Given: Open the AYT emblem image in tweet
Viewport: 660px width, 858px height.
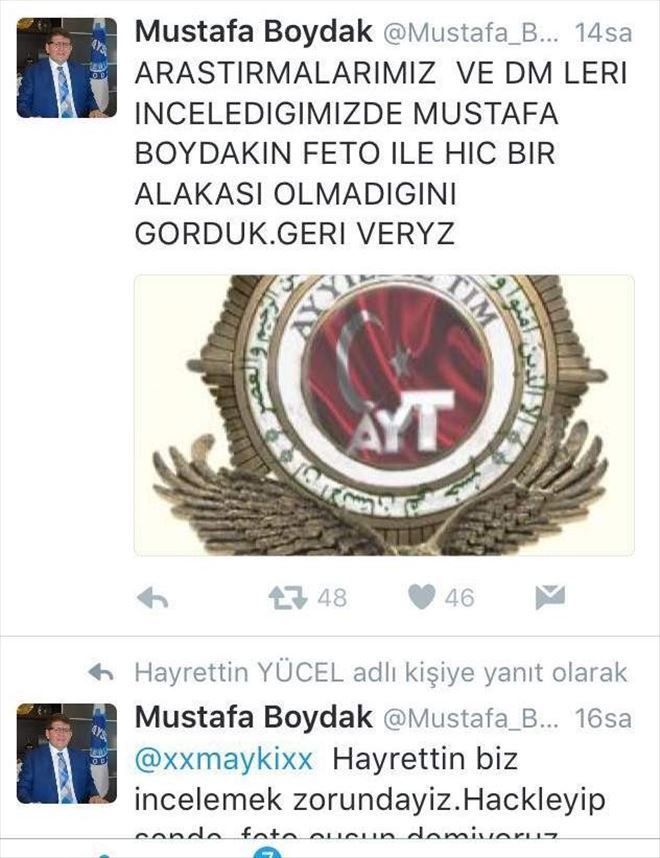Looking at the screenshot, I should click(x=384, y=415).
